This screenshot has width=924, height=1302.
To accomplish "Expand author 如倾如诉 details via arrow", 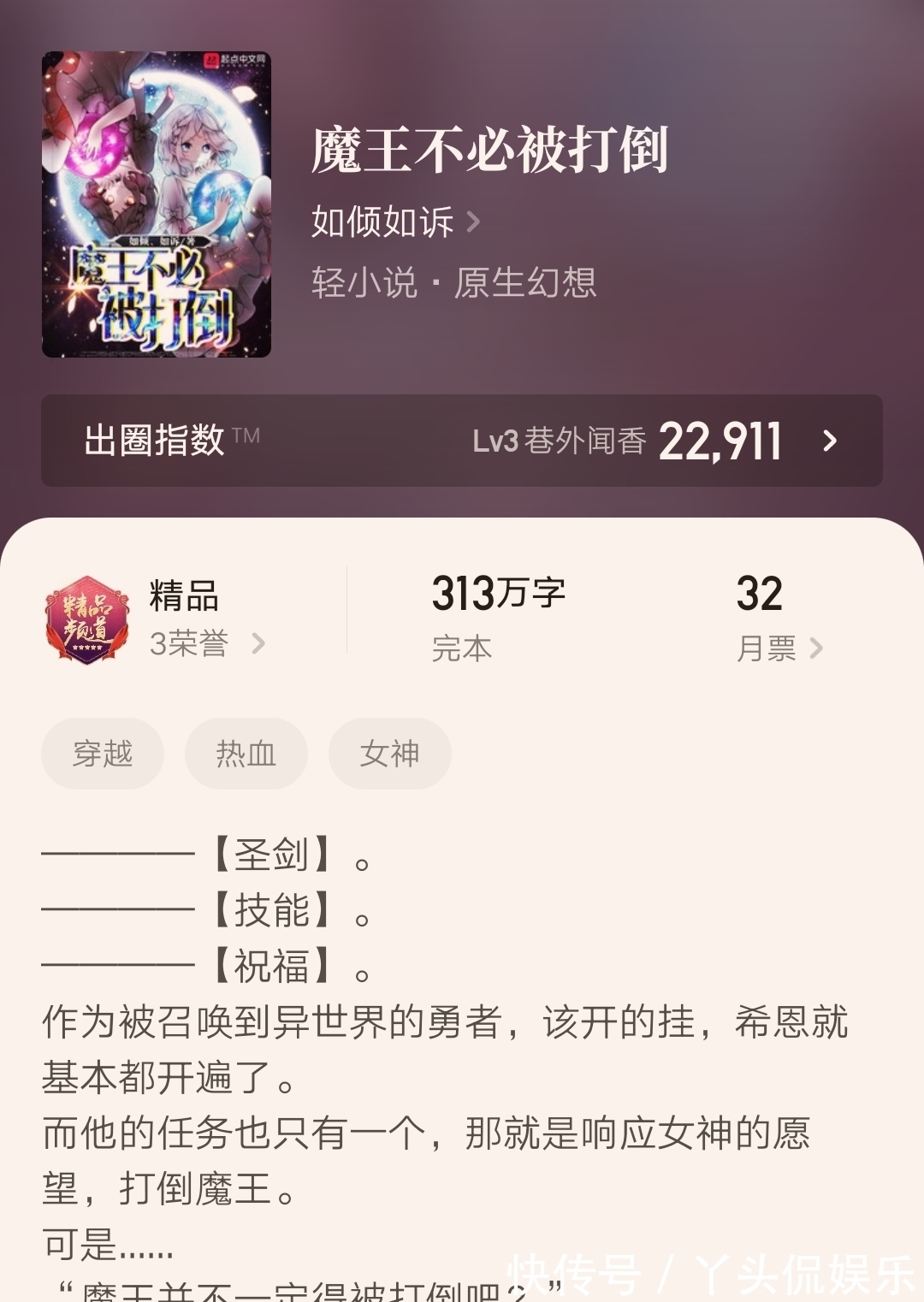I will pos(473,222).
